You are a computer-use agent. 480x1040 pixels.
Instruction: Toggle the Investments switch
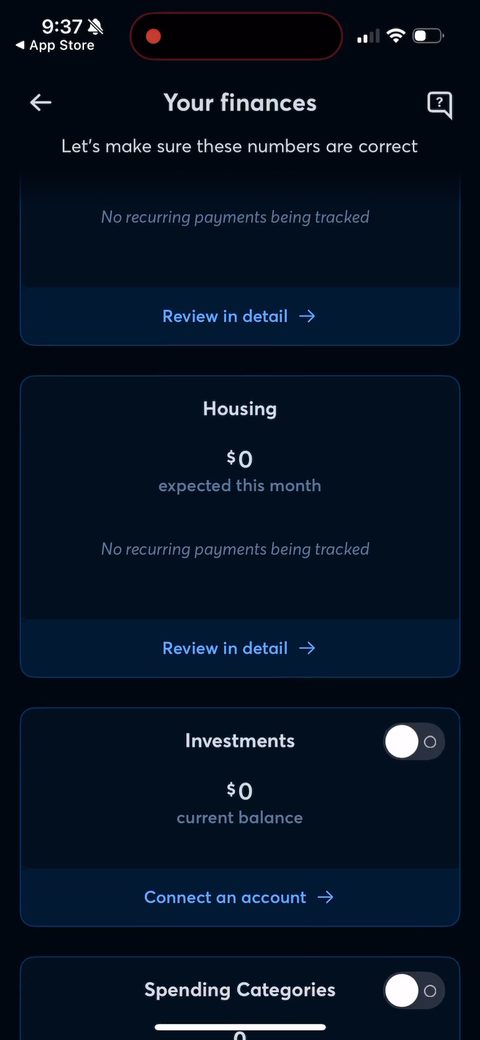click(414, 742)
